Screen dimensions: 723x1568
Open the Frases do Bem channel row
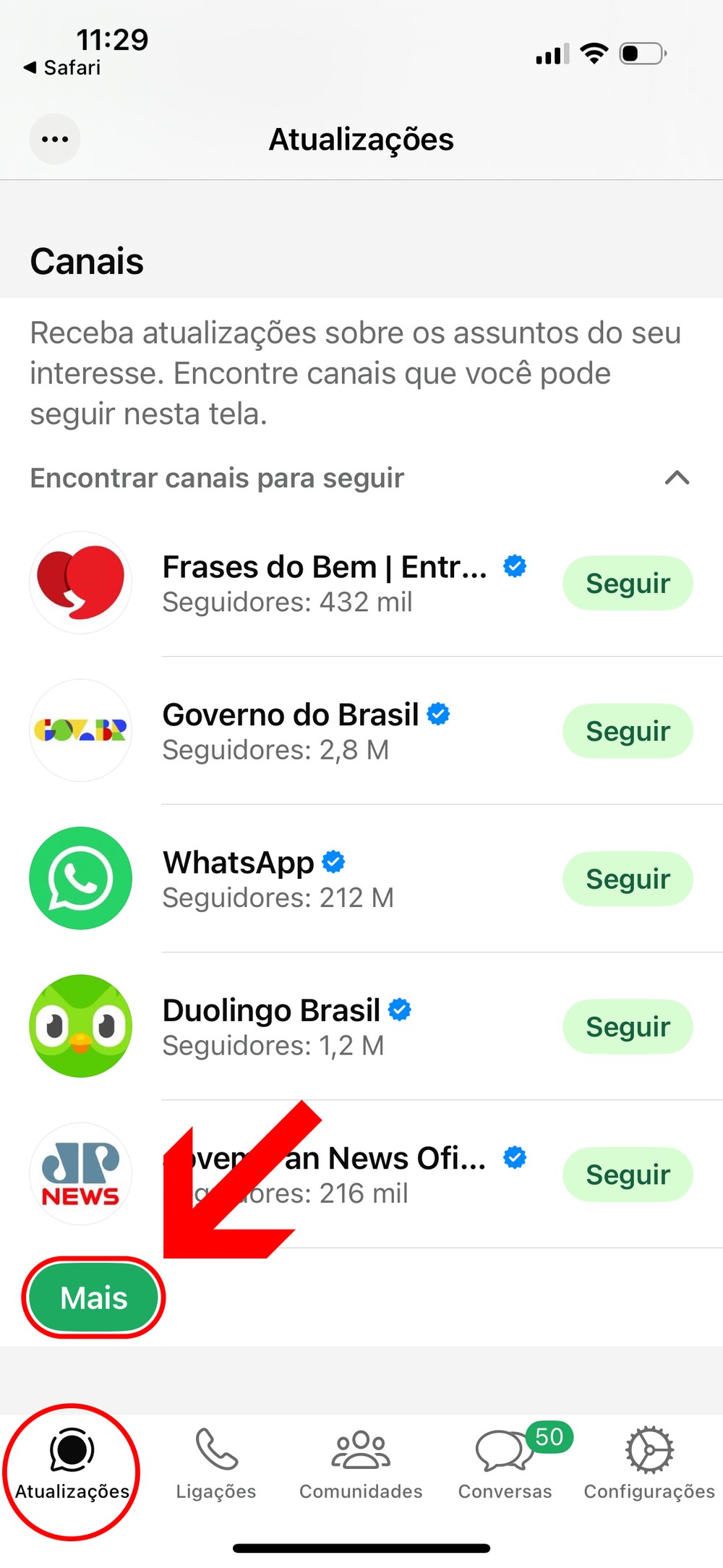324,583
